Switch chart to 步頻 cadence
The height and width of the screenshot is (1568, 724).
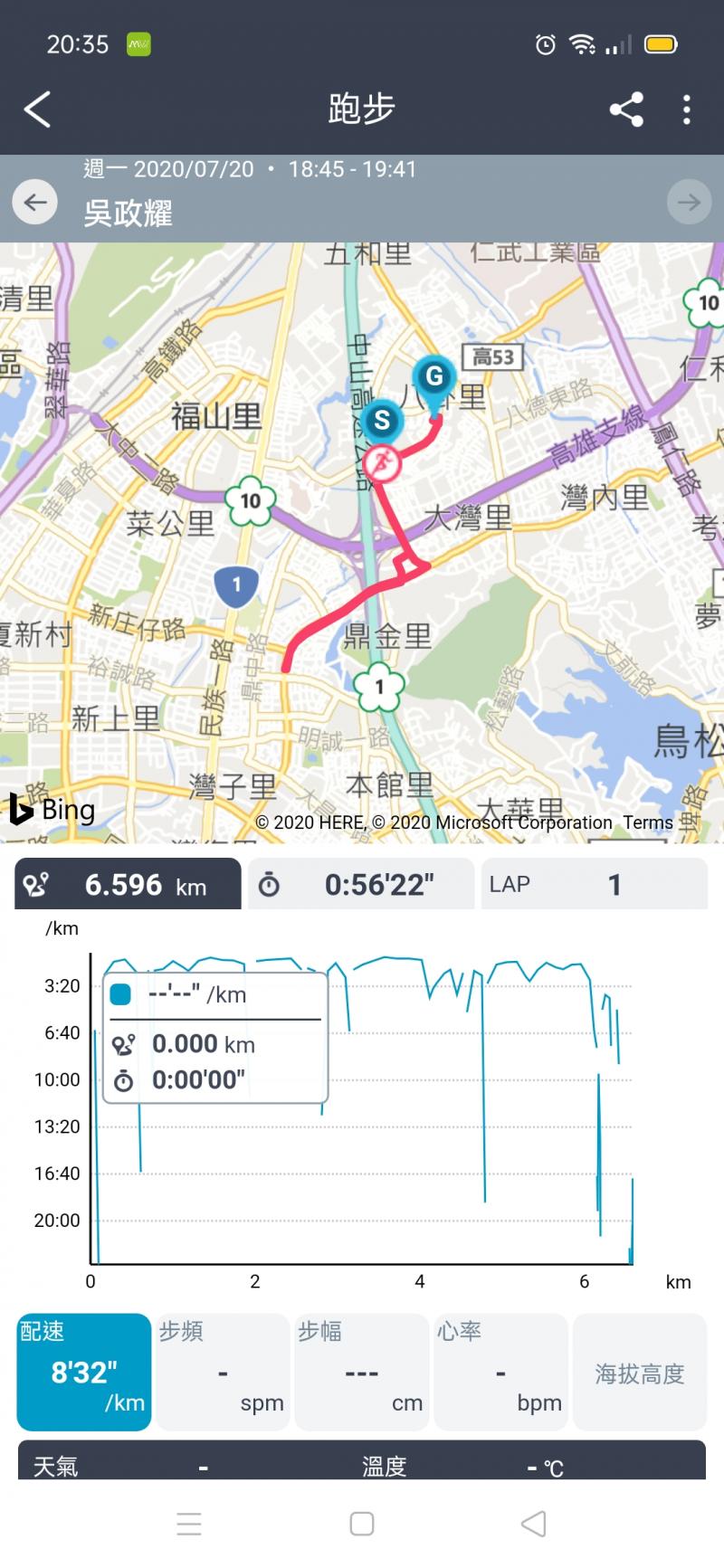pyautogui.click(x=223, y=1372)
